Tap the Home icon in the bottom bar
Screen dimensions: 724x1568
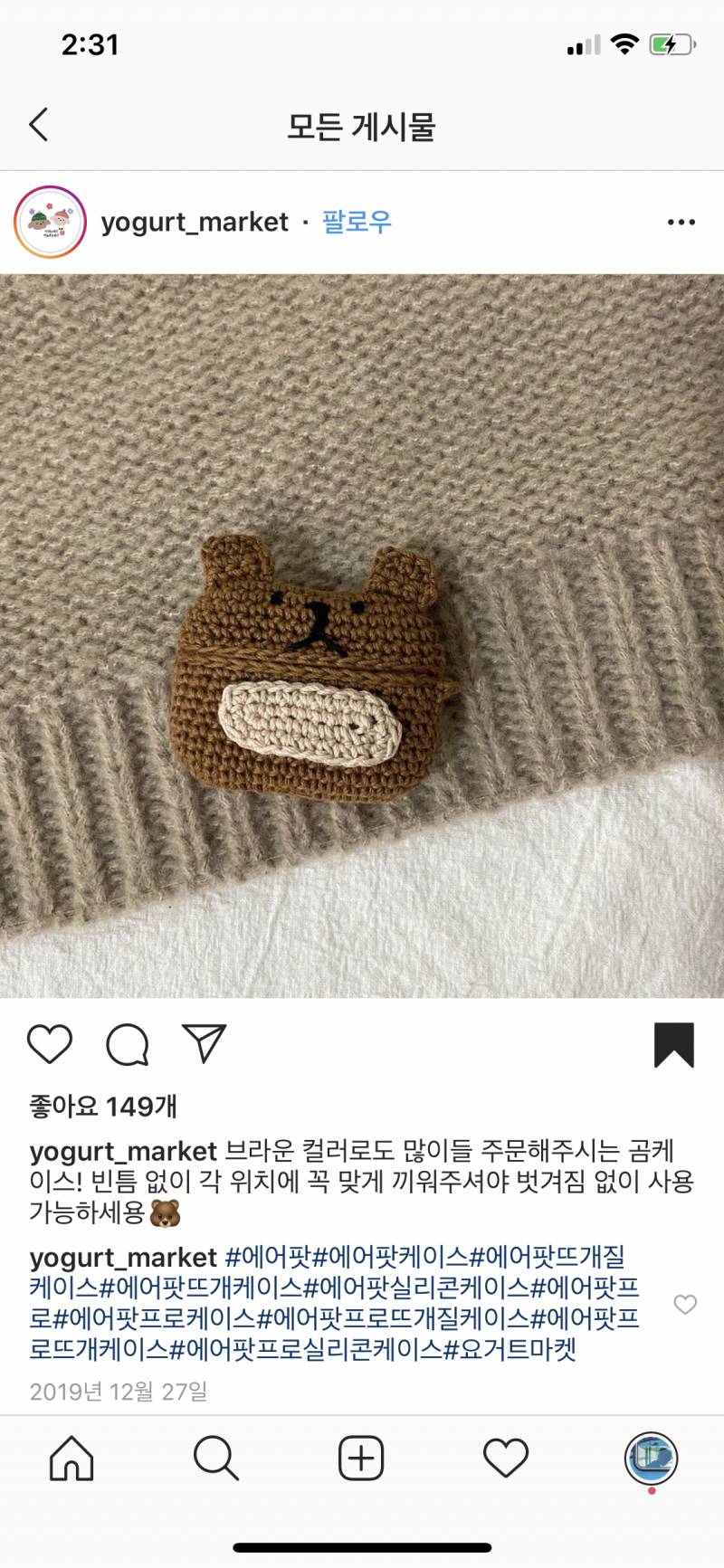(71, 1458)
